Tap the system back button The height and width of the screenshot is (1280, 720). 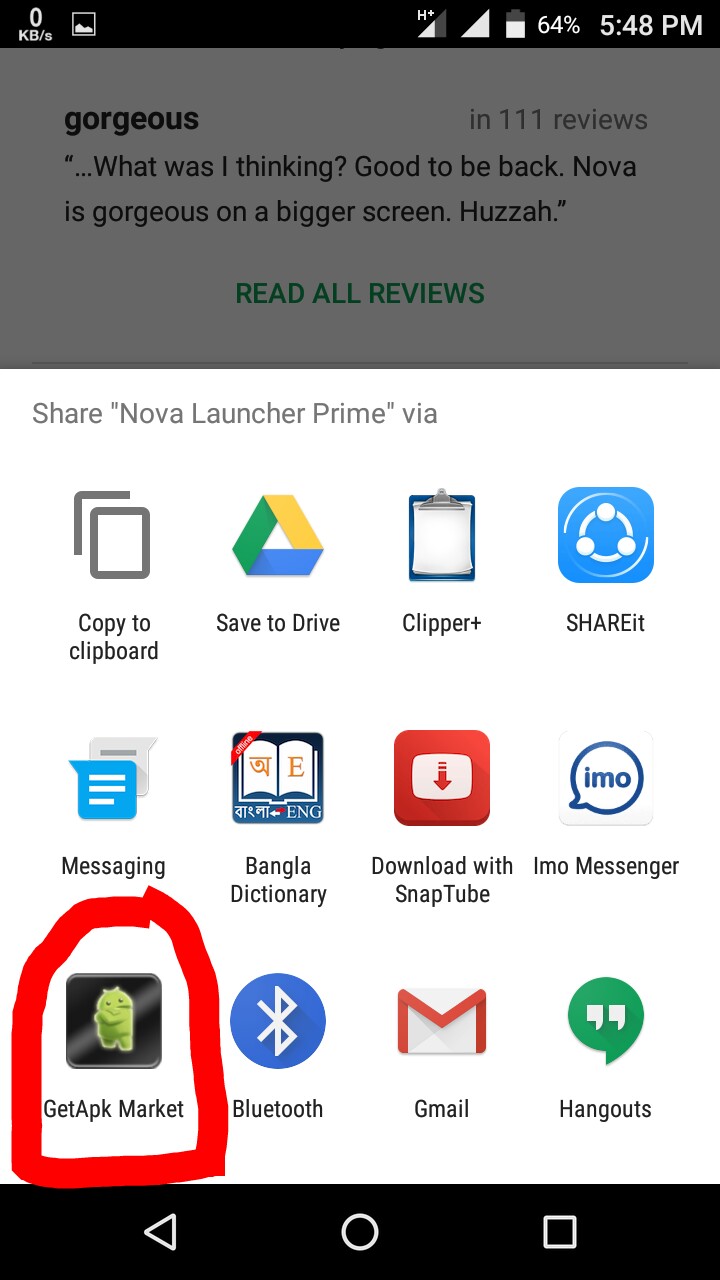tap(160, 1232)
